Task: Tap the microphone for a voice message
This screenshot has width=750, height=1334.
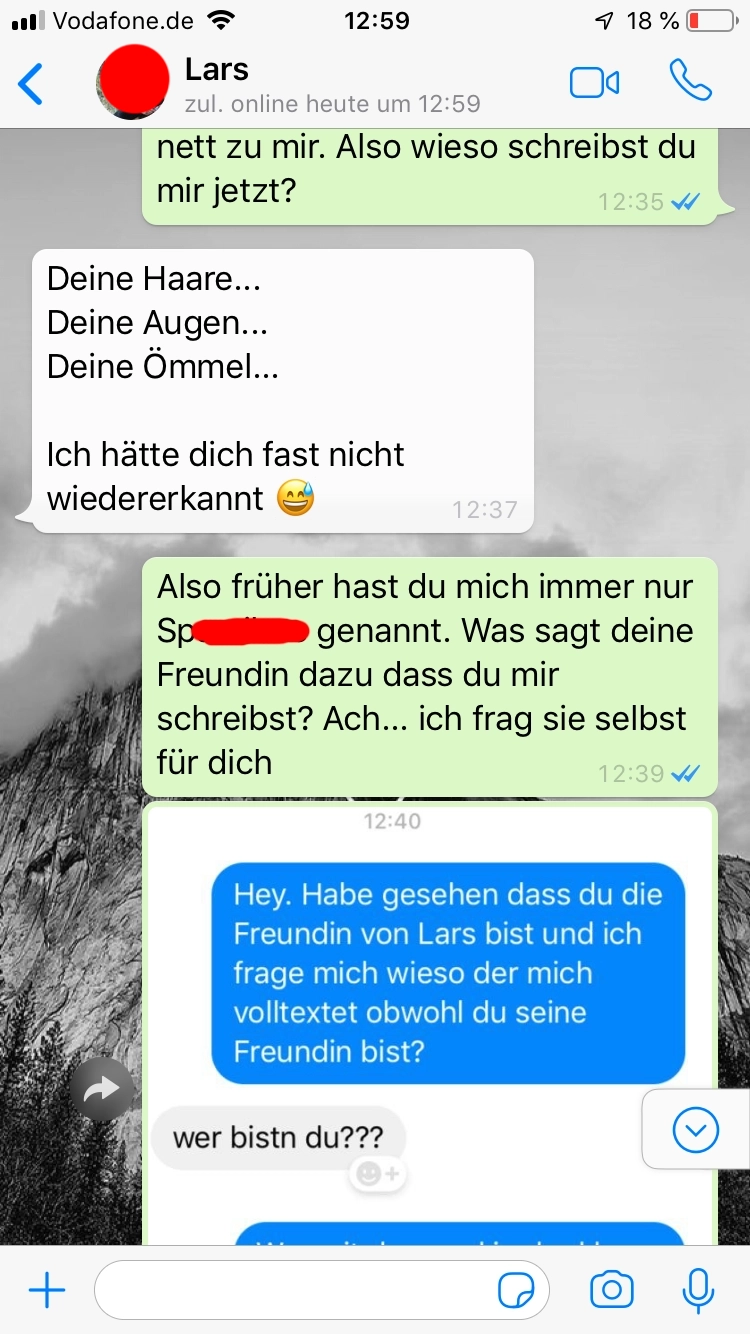Action: (697, 1290)
